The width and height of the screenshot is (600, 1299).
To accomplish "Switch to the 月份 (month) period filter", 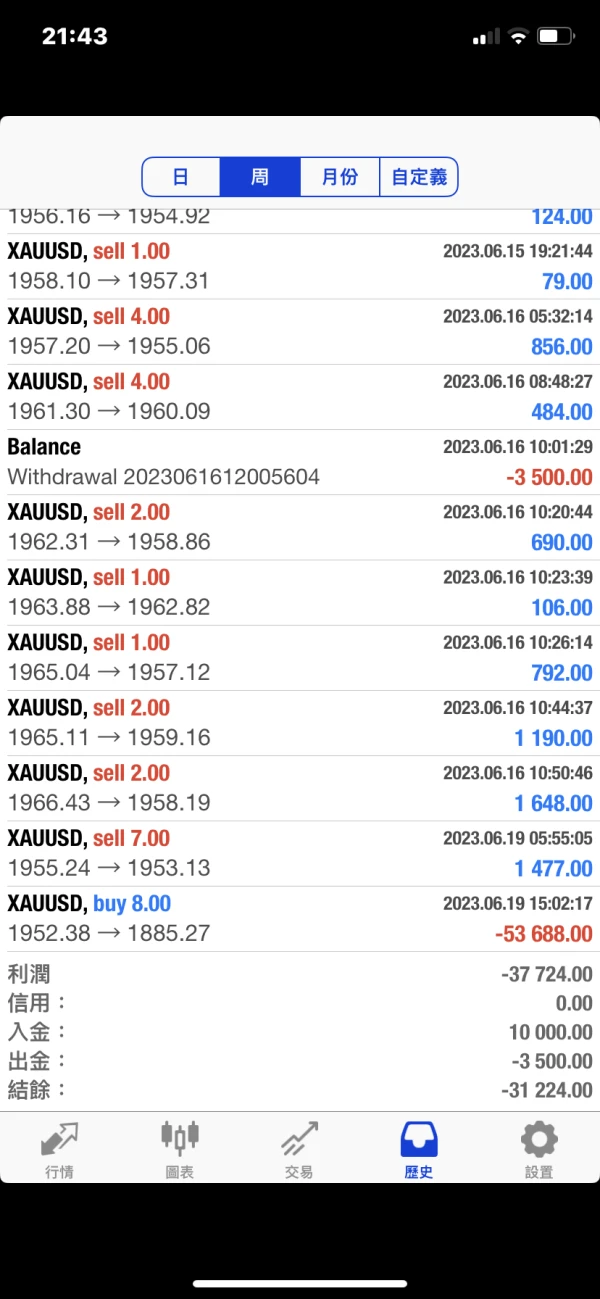I will (339, 177).
